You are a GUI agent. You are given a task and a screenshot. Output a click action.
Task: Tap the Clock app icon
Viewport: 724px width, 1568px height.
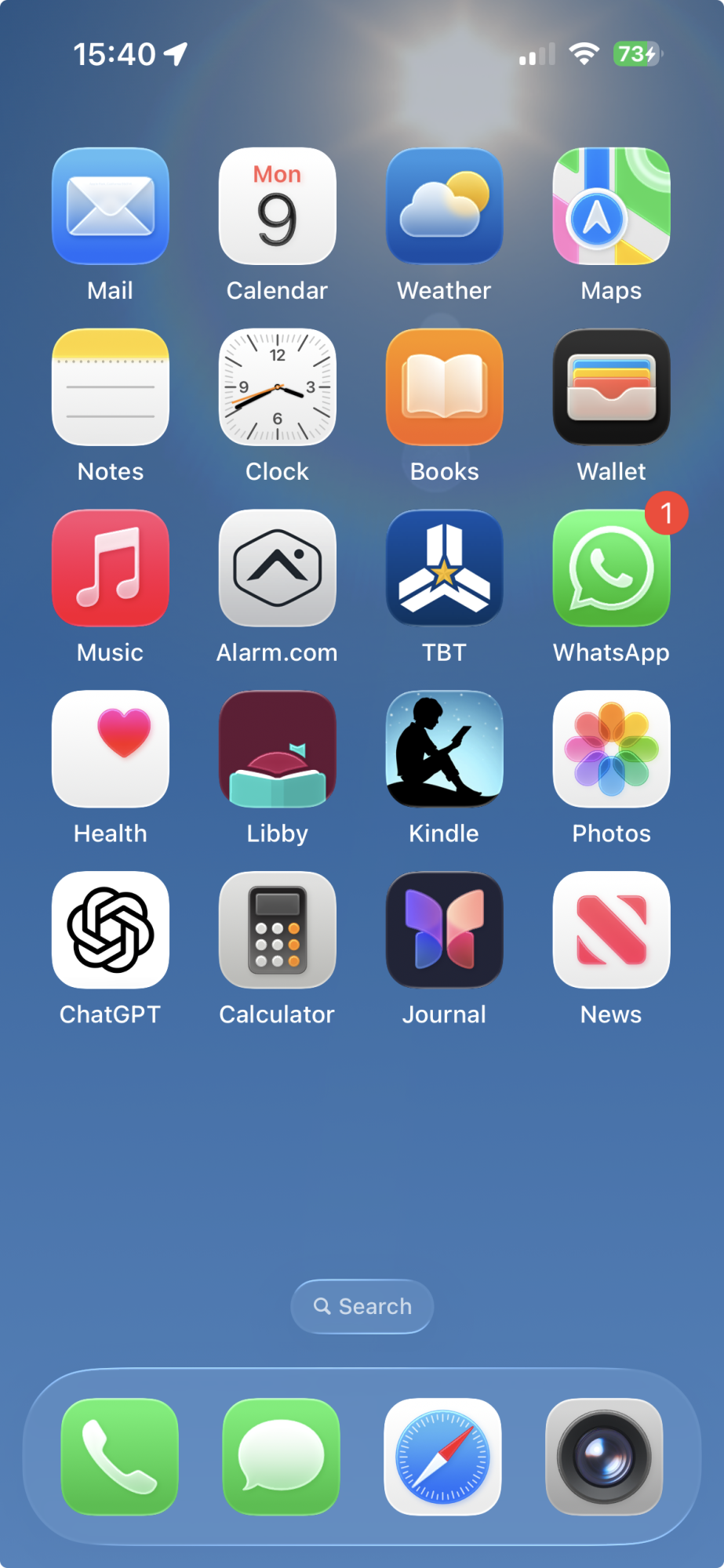[x=278, y=387]
